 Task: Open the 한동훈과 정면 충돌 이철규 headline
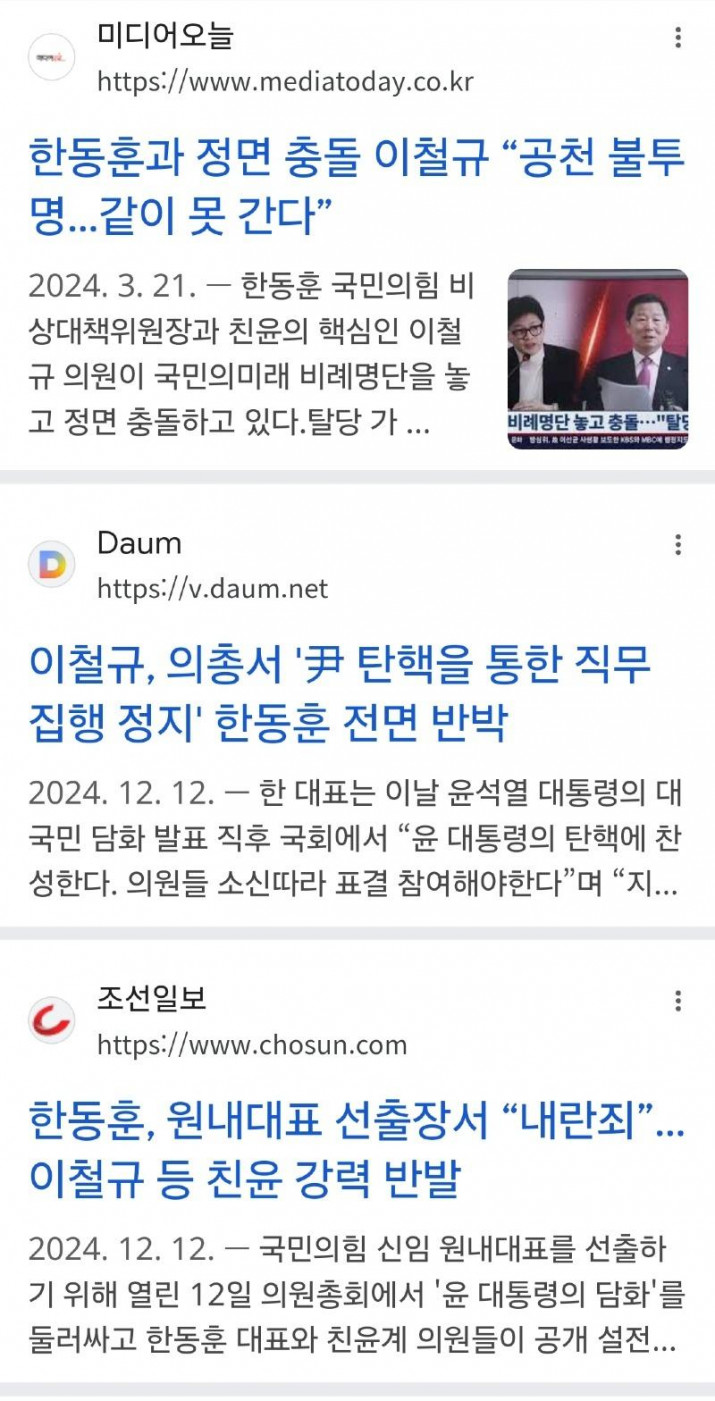click(x=357, y=187)
